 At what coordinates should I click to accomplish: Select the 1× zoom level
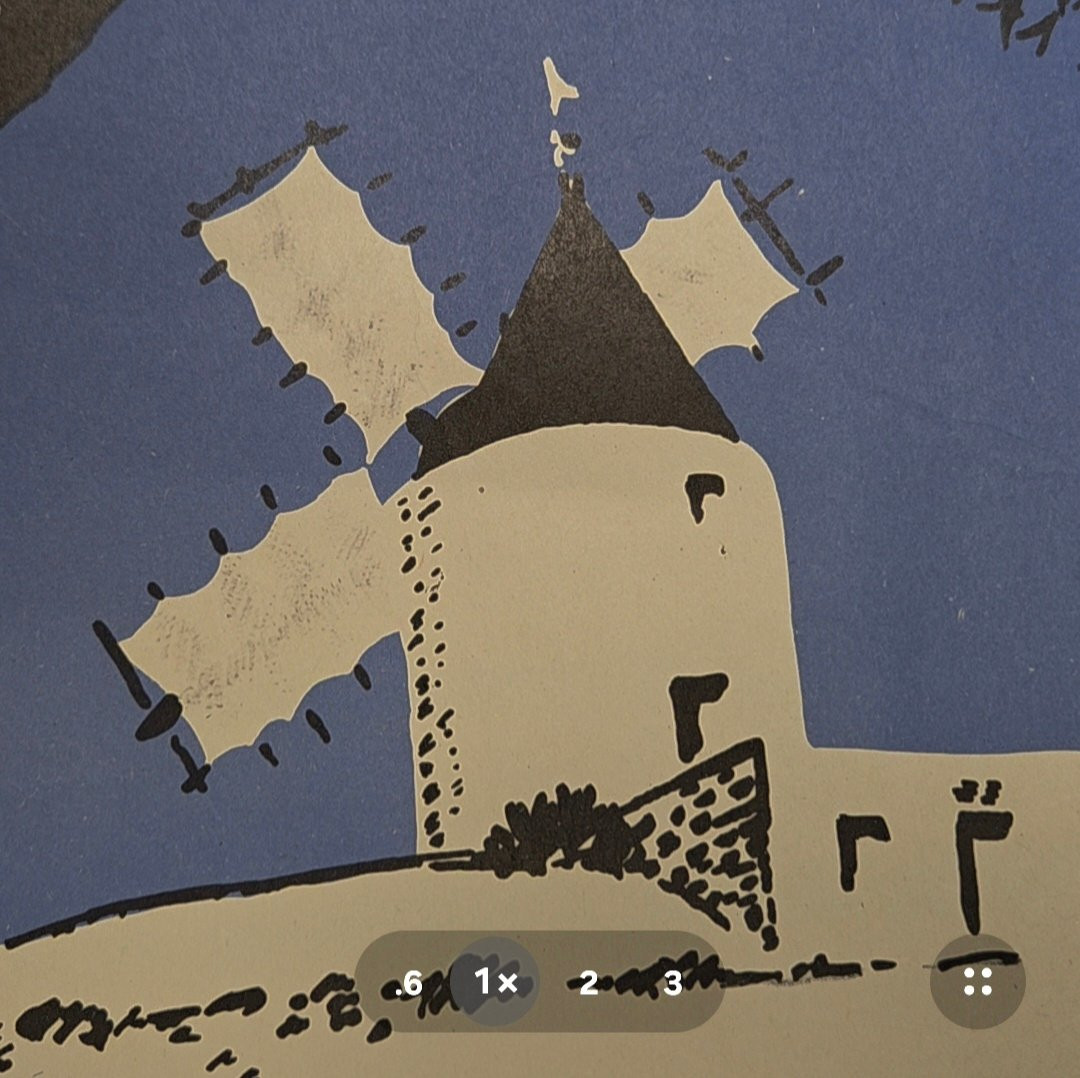[x=495, y=982]
